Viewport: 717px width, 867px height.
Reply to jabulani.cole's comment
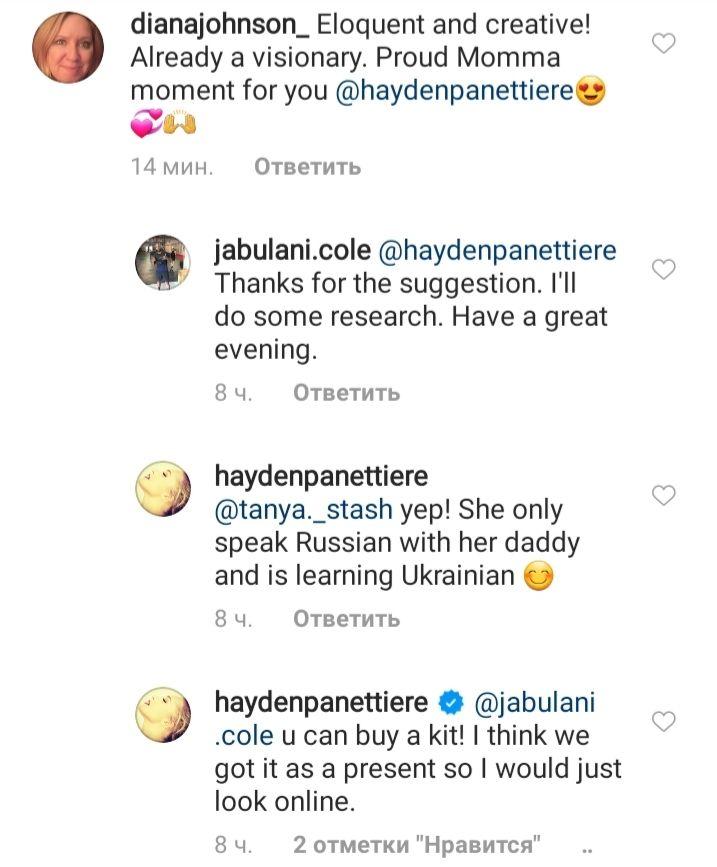[x=346, y=393]
